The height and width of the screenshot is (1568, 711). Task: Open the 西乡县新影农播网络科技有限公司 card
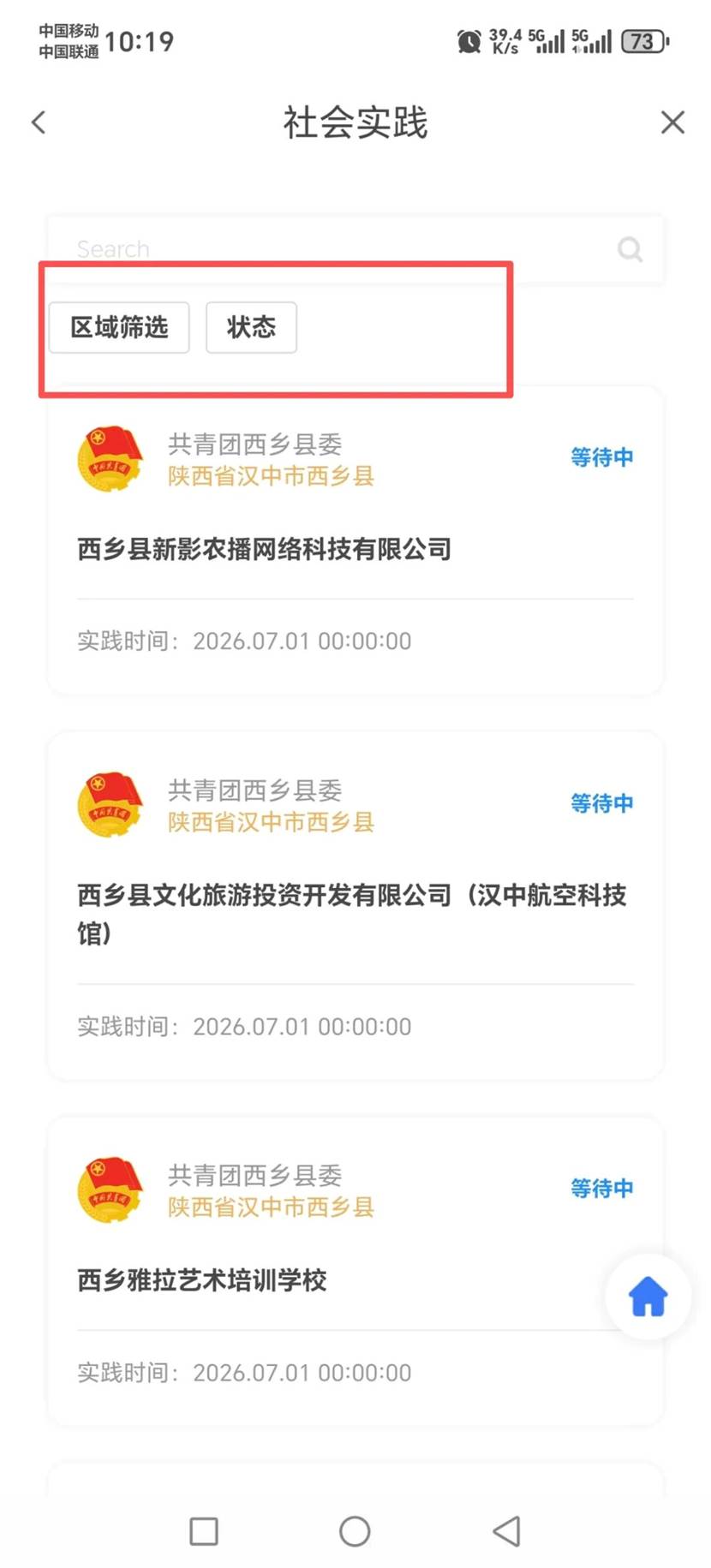pyautogui.click(x=355, y=541)
